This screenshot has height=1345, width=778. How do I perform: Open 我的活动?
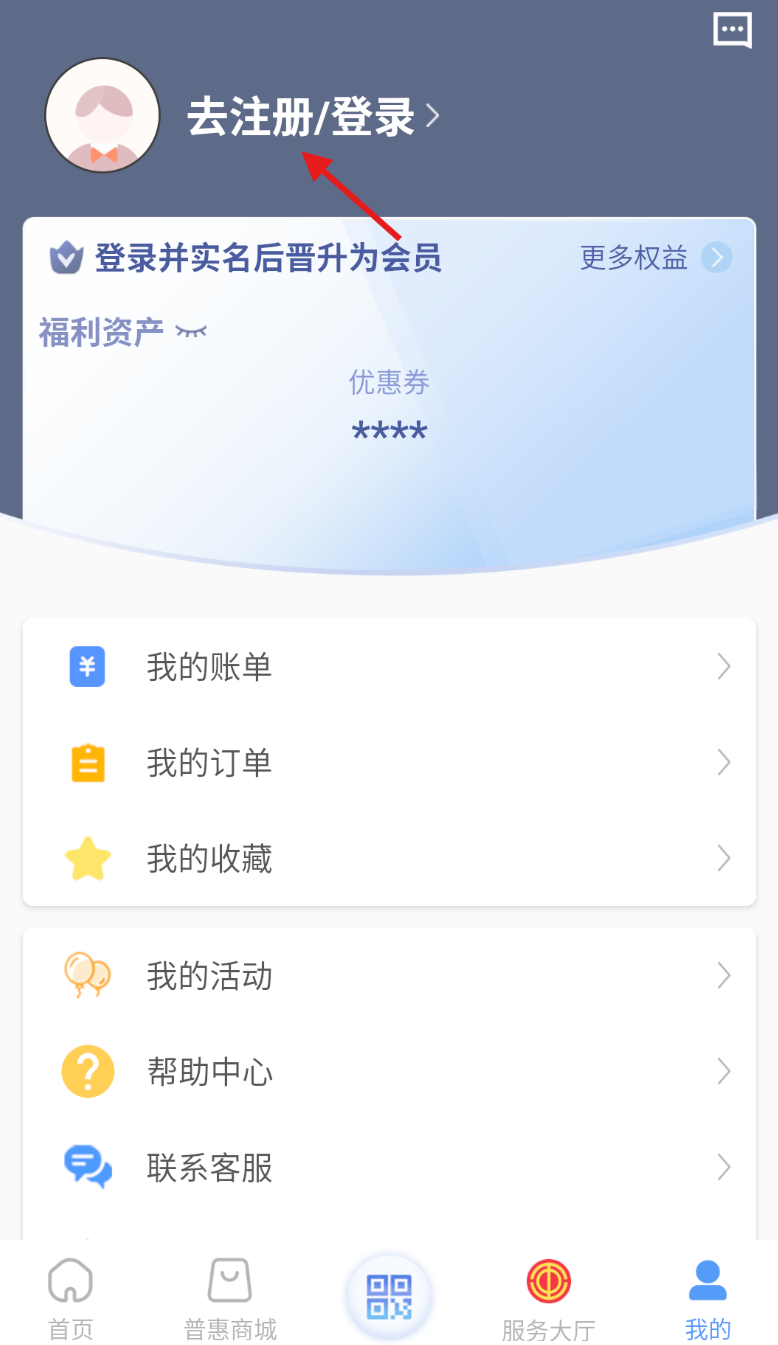click(389, 975)
